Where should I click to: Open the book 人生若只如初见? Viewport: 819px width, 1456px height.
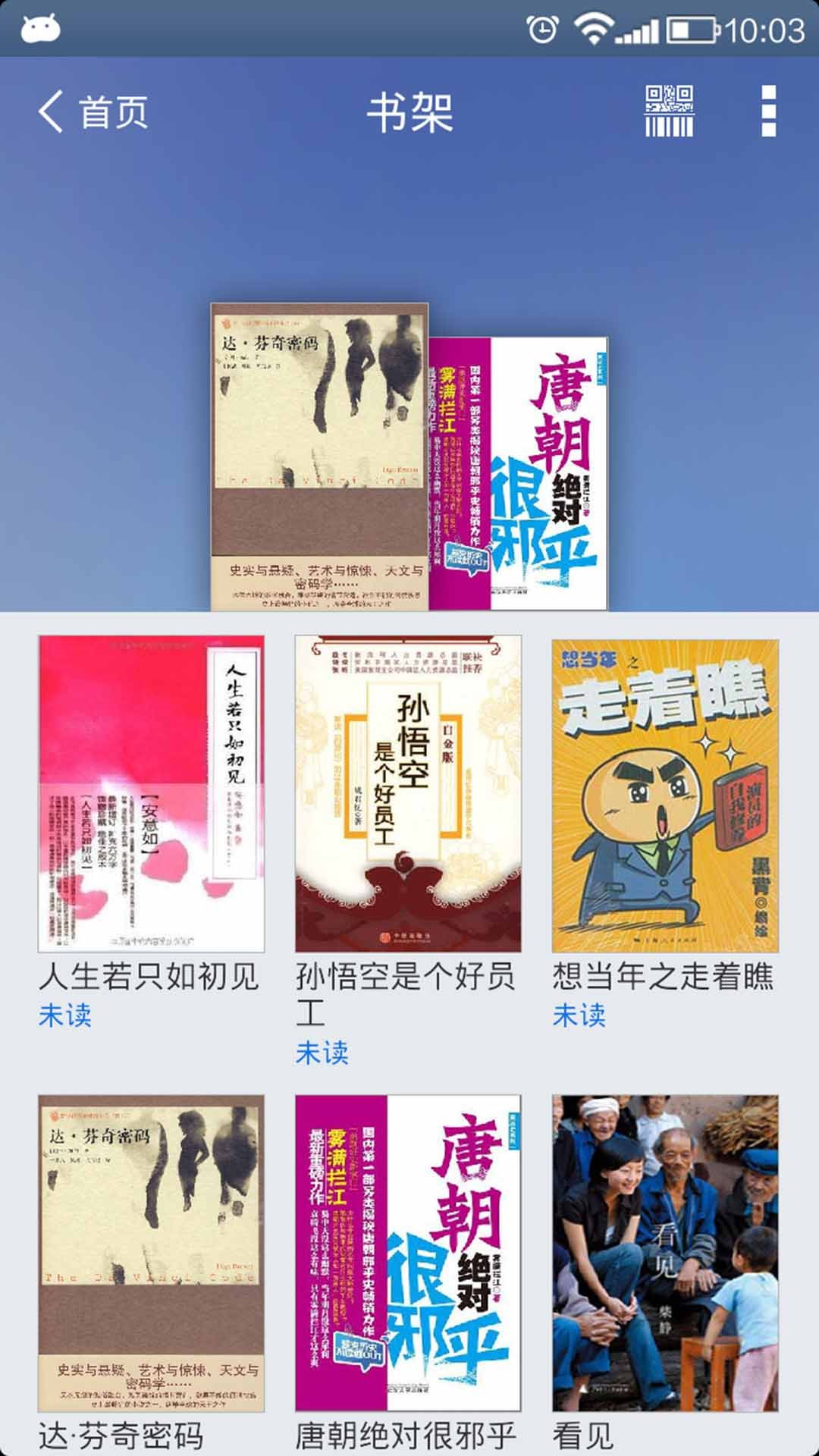(x=151, y=793)
